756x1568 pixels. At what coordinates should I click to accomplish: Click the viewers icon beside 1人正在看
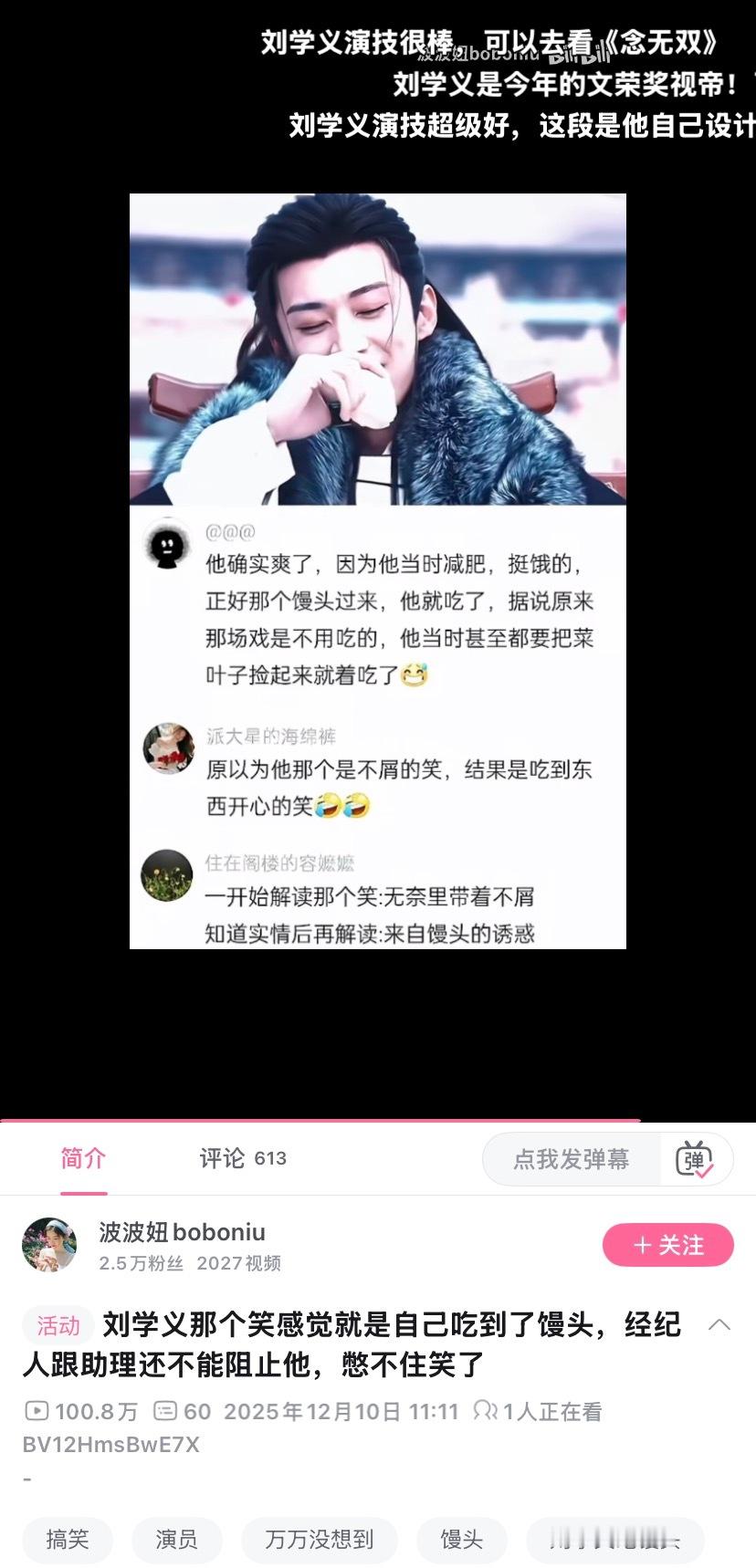point(486,1411)
